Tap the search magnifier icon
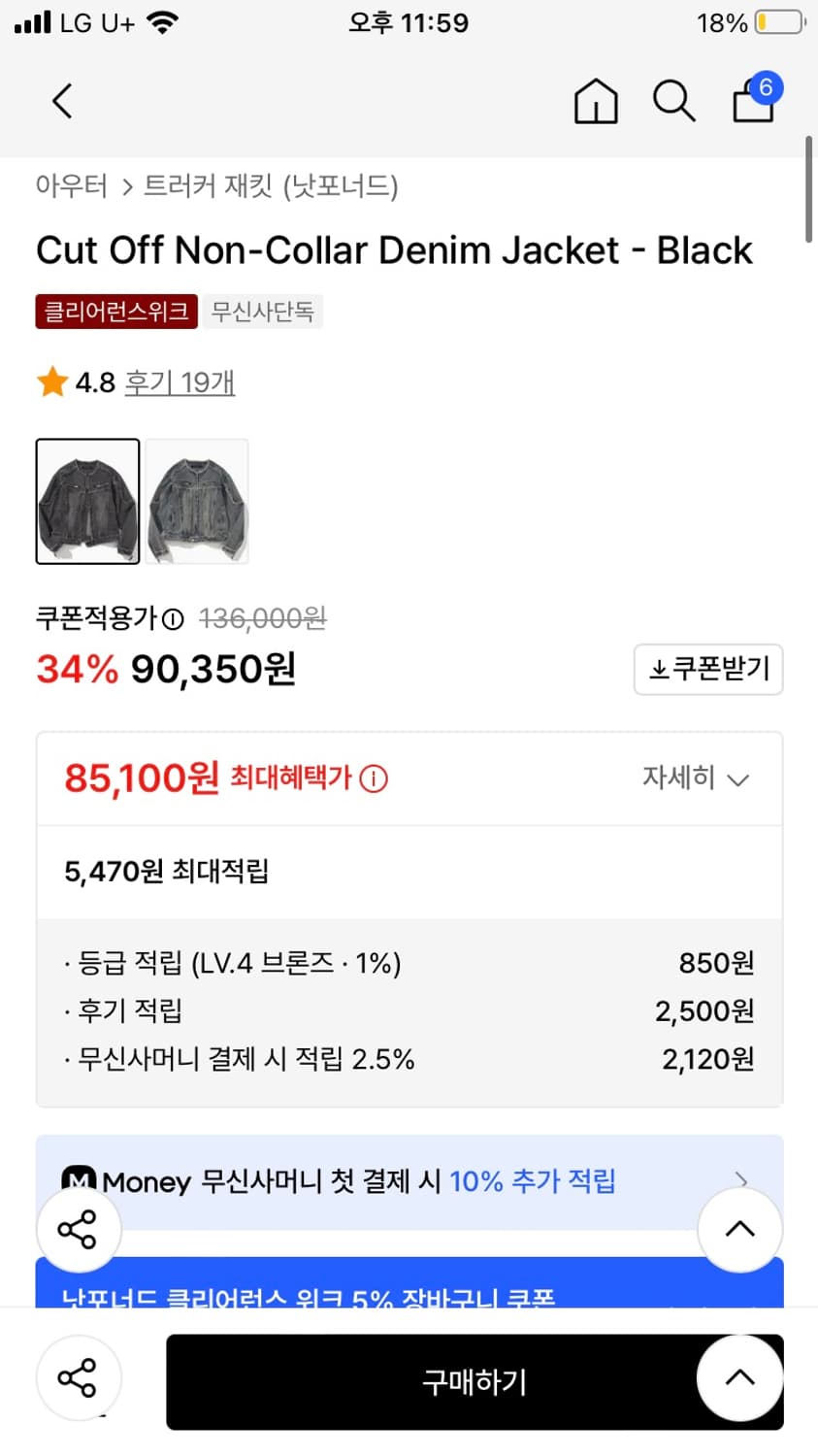 (673, 101)
